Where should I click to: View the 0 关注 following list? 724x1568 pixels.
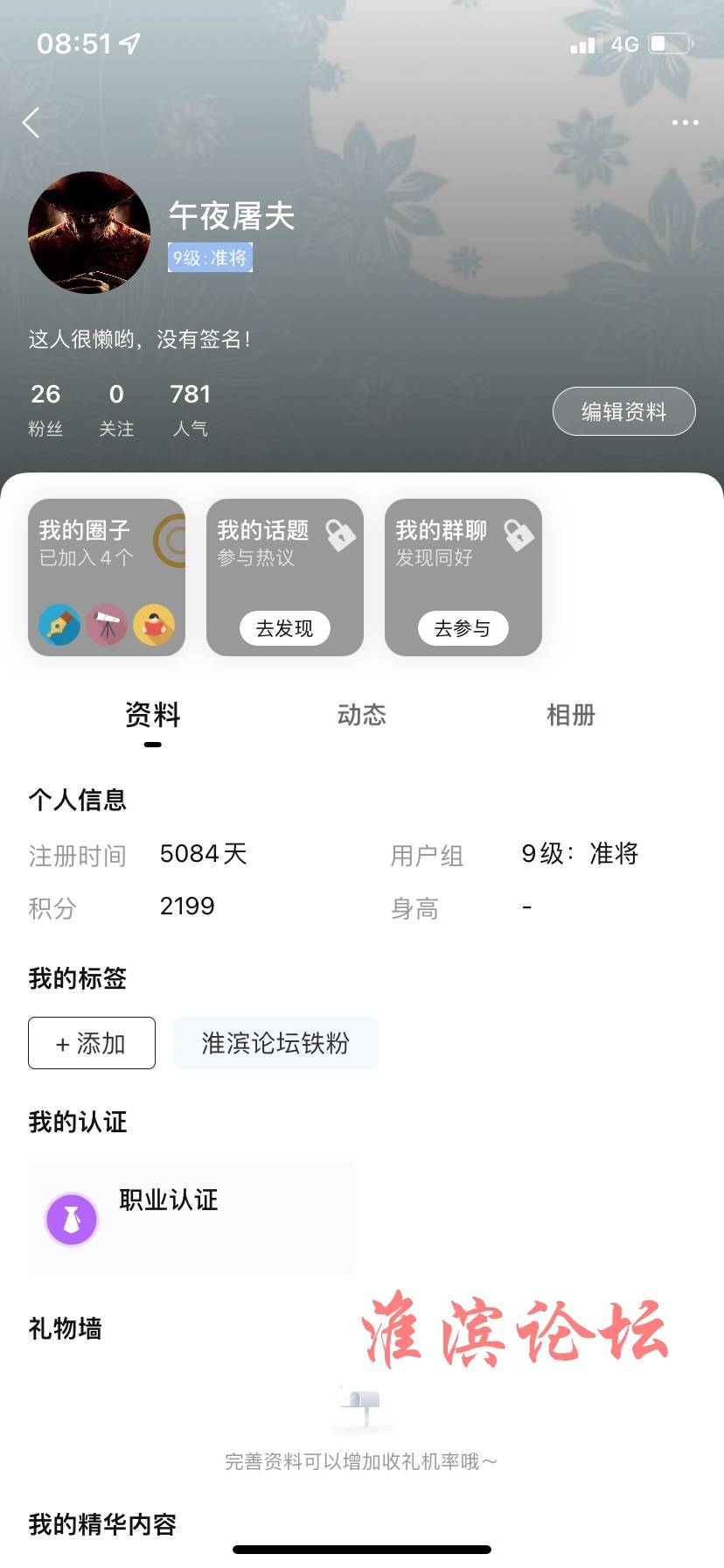[116, 409]
